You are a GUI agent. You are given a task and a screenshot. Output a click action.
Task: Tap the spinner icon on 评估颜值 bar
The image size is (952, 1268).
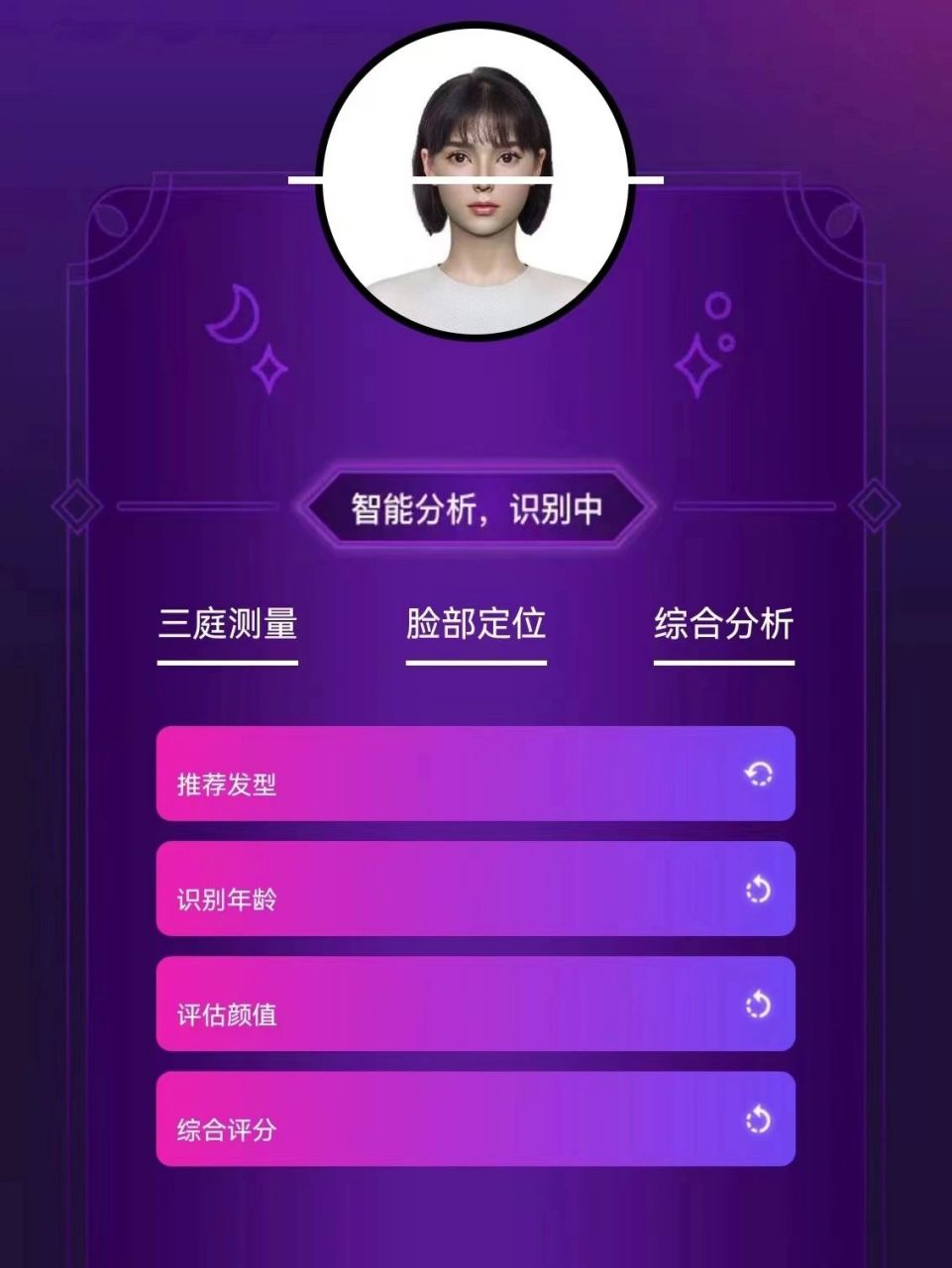[759, 1004]
